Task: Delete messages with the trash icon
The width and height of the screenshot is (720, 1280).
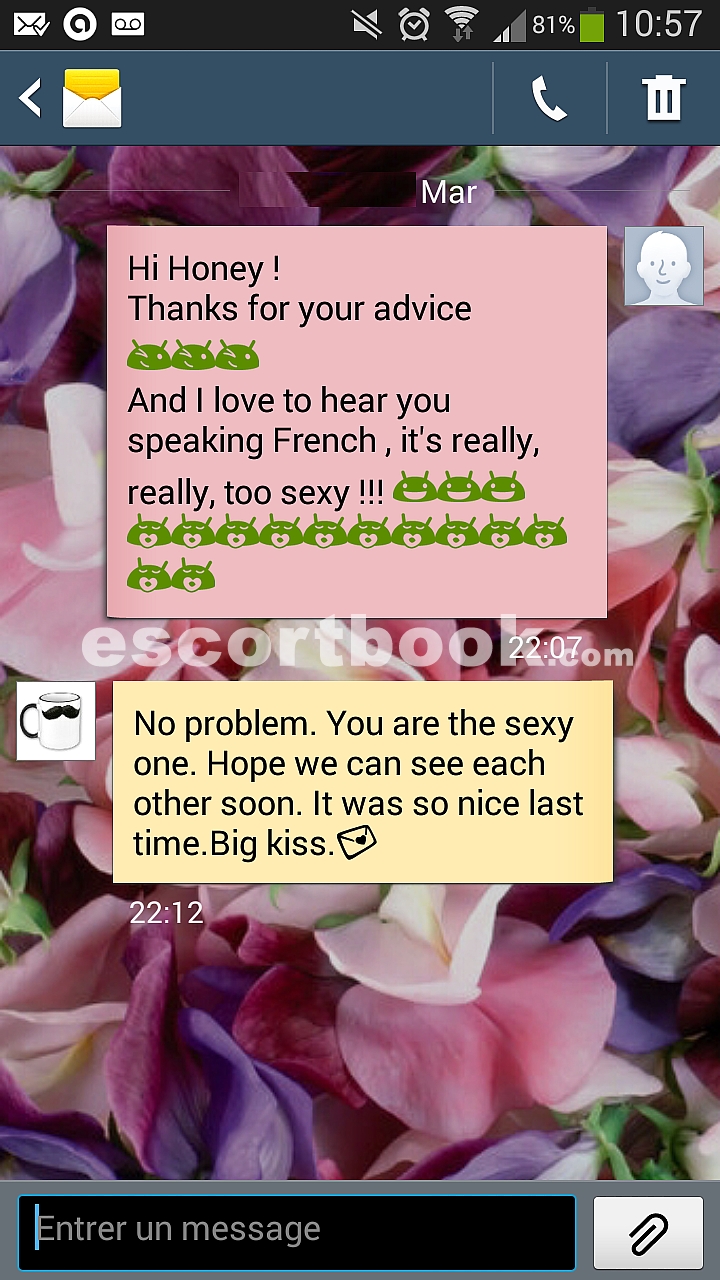Action: click(x=663, y=98)
